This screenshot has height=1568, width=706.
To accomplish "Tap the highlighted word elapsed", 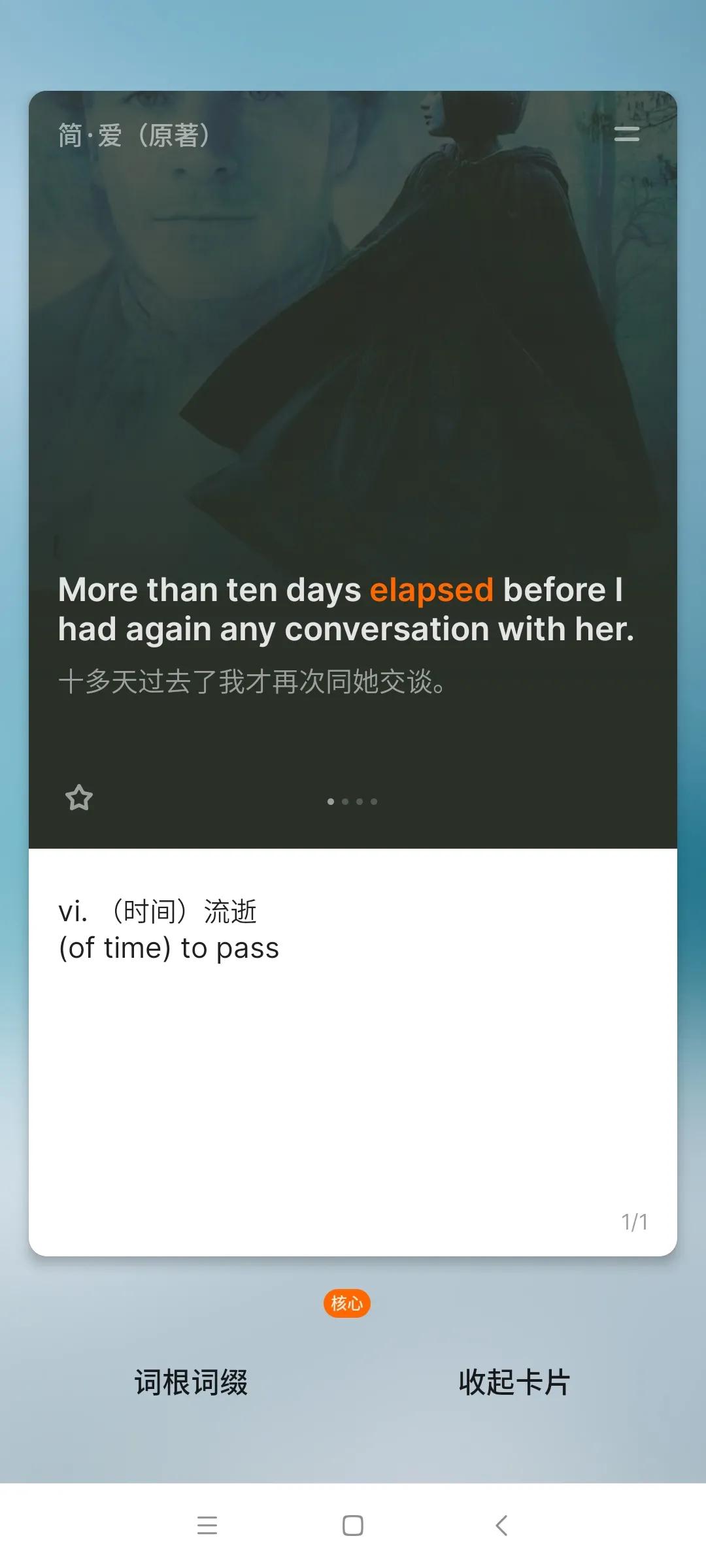I will (431, 590).
